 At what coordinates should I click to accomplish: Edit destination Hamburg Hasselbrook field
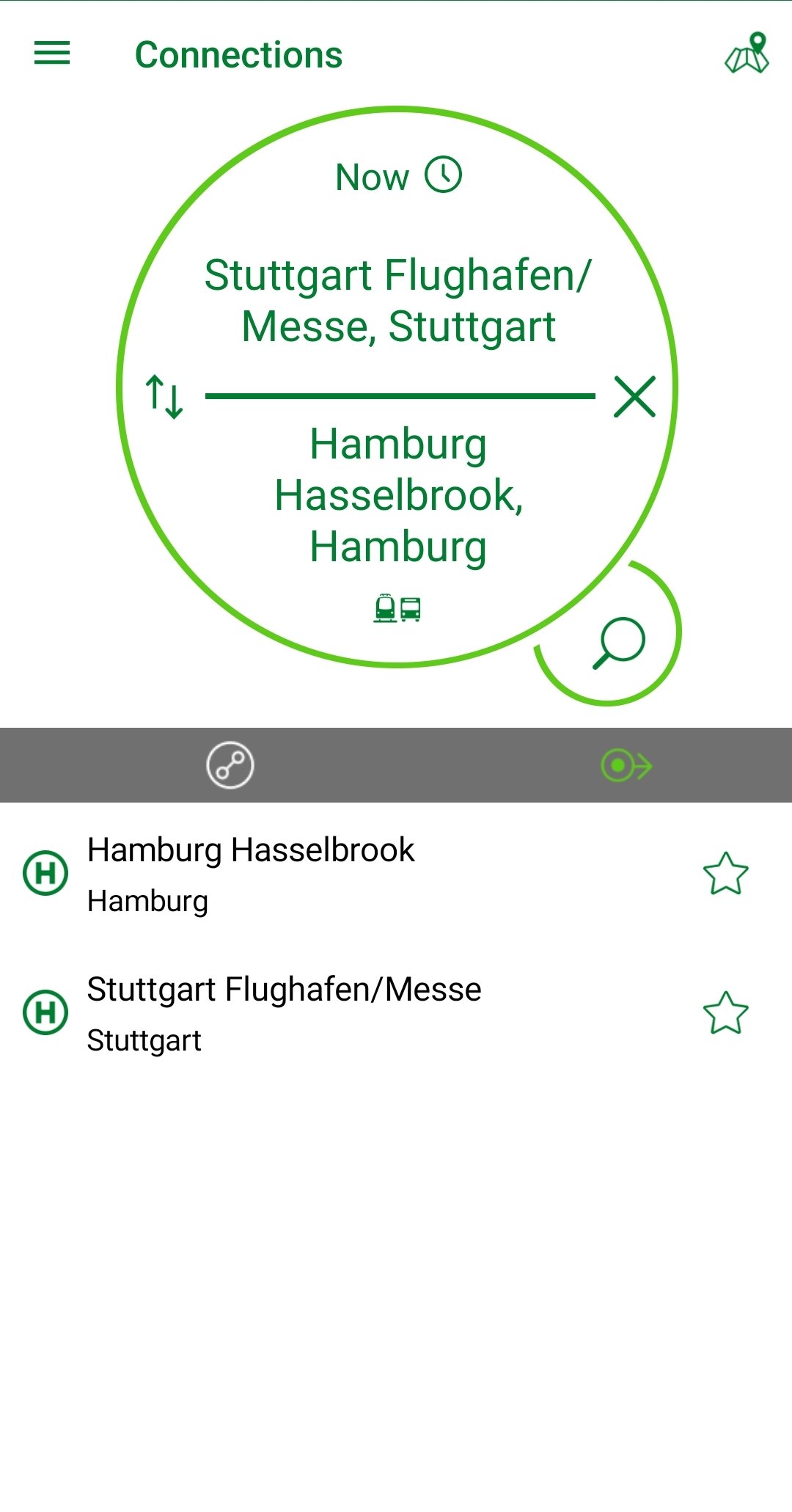pos(398,495)
